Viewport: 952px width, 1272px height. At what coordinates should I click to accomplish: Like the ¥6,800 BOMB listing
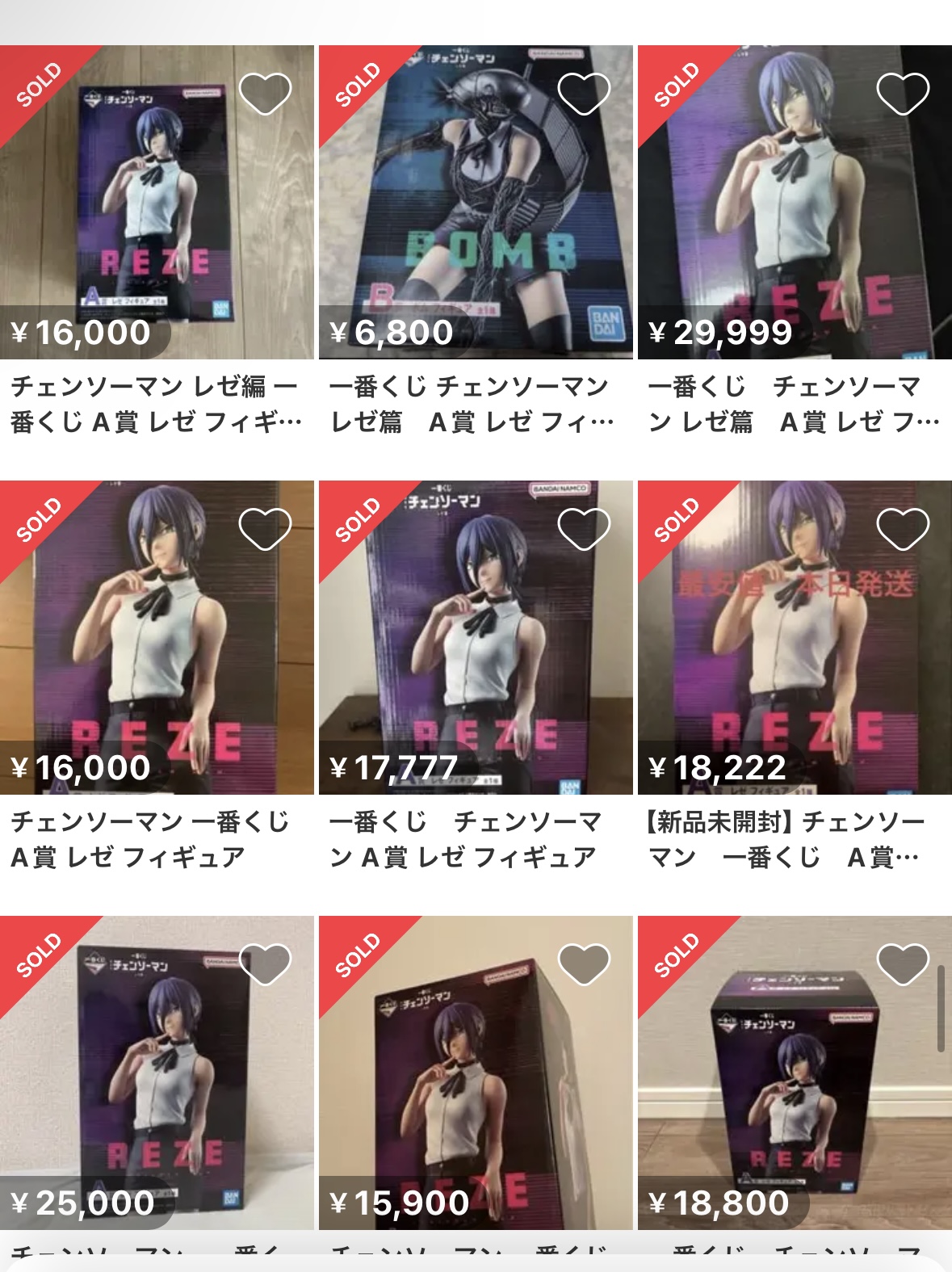[584, 94]
